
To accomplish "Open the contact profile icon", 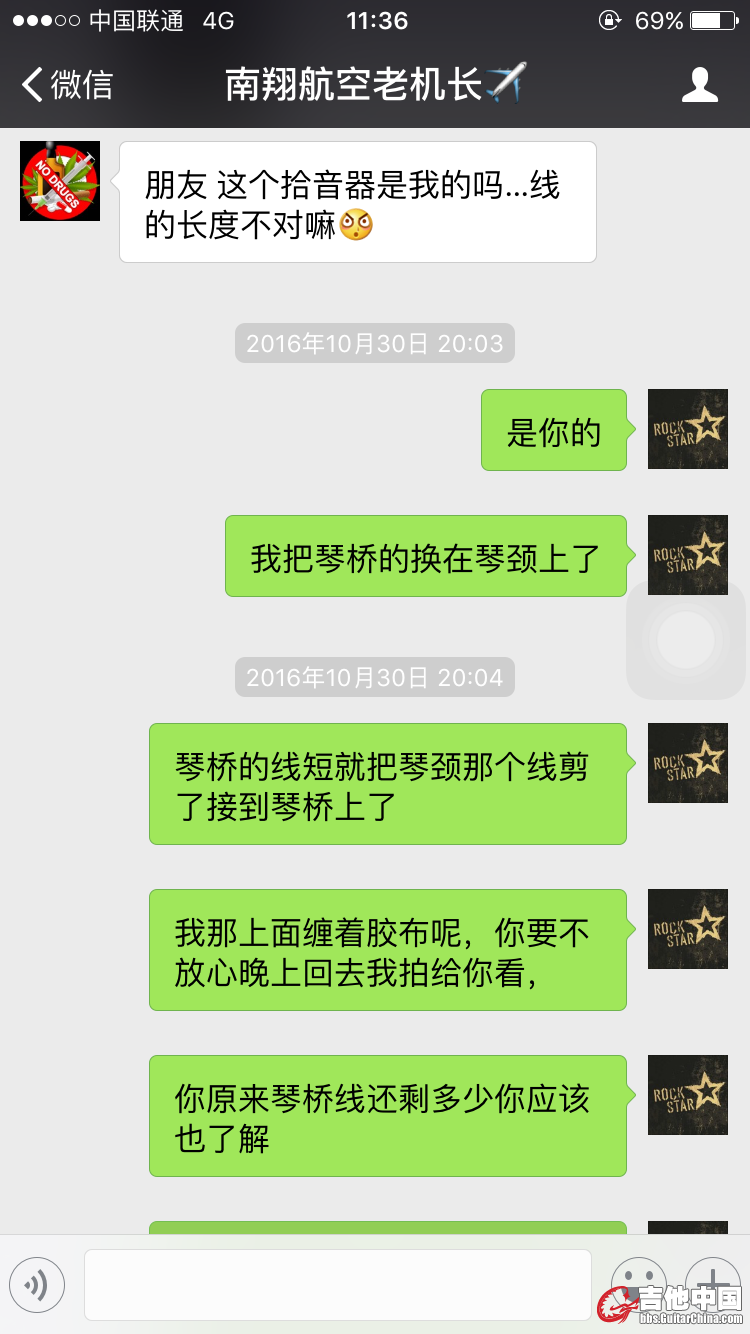I will (699, 85).
